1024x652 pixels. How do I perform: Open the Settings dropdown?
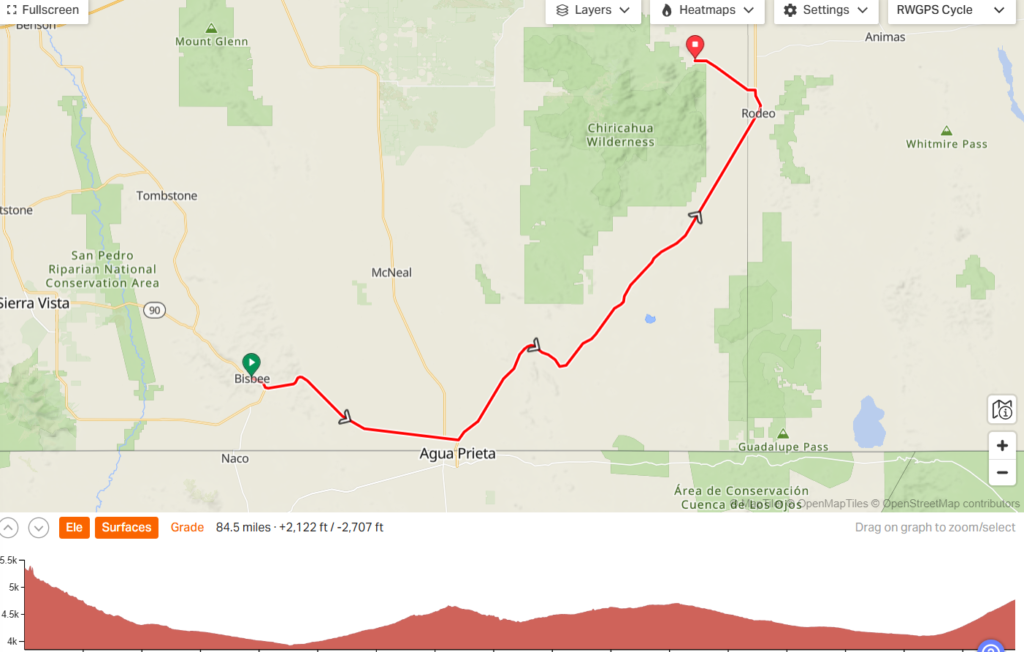(825, 10)
